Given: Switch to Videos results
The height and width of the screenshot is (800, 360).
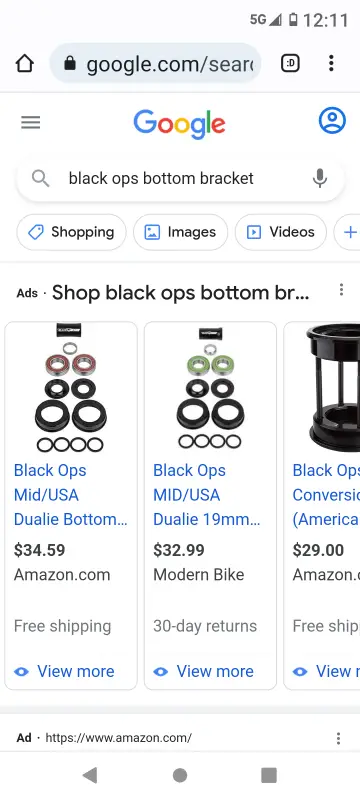Looking at the screenshot, I should tap(280, 232).
